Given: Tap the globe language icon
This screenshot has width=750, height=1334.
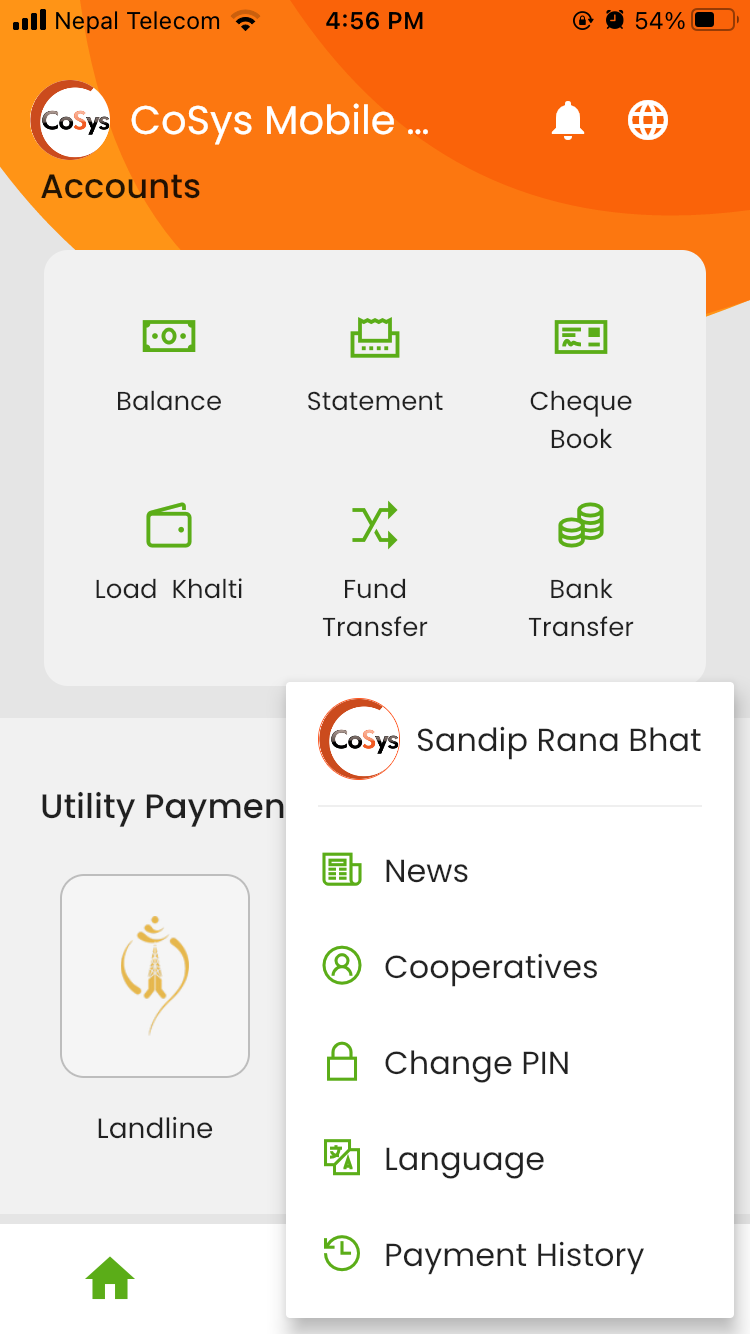Looking at the screenshot, I should pos(648,121).
